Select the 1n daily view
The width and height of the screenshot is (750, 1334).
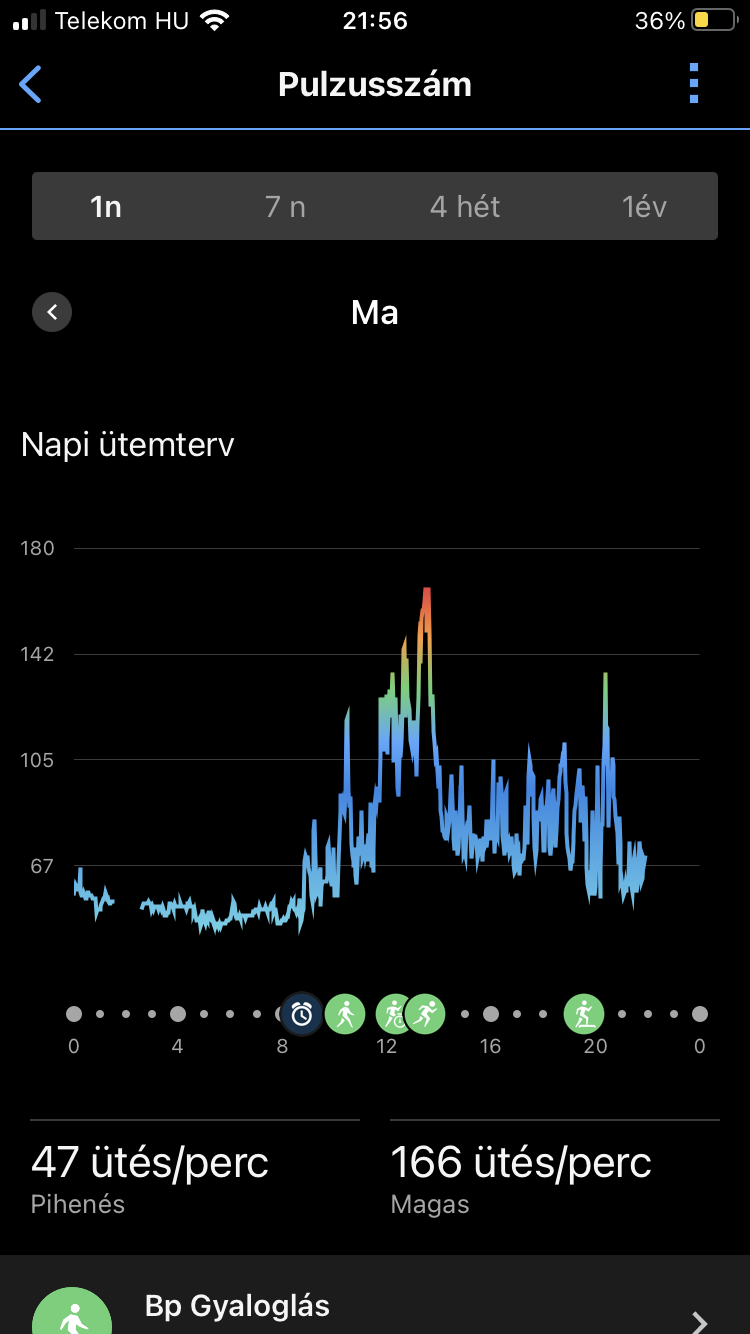click(x=106, y=207)
